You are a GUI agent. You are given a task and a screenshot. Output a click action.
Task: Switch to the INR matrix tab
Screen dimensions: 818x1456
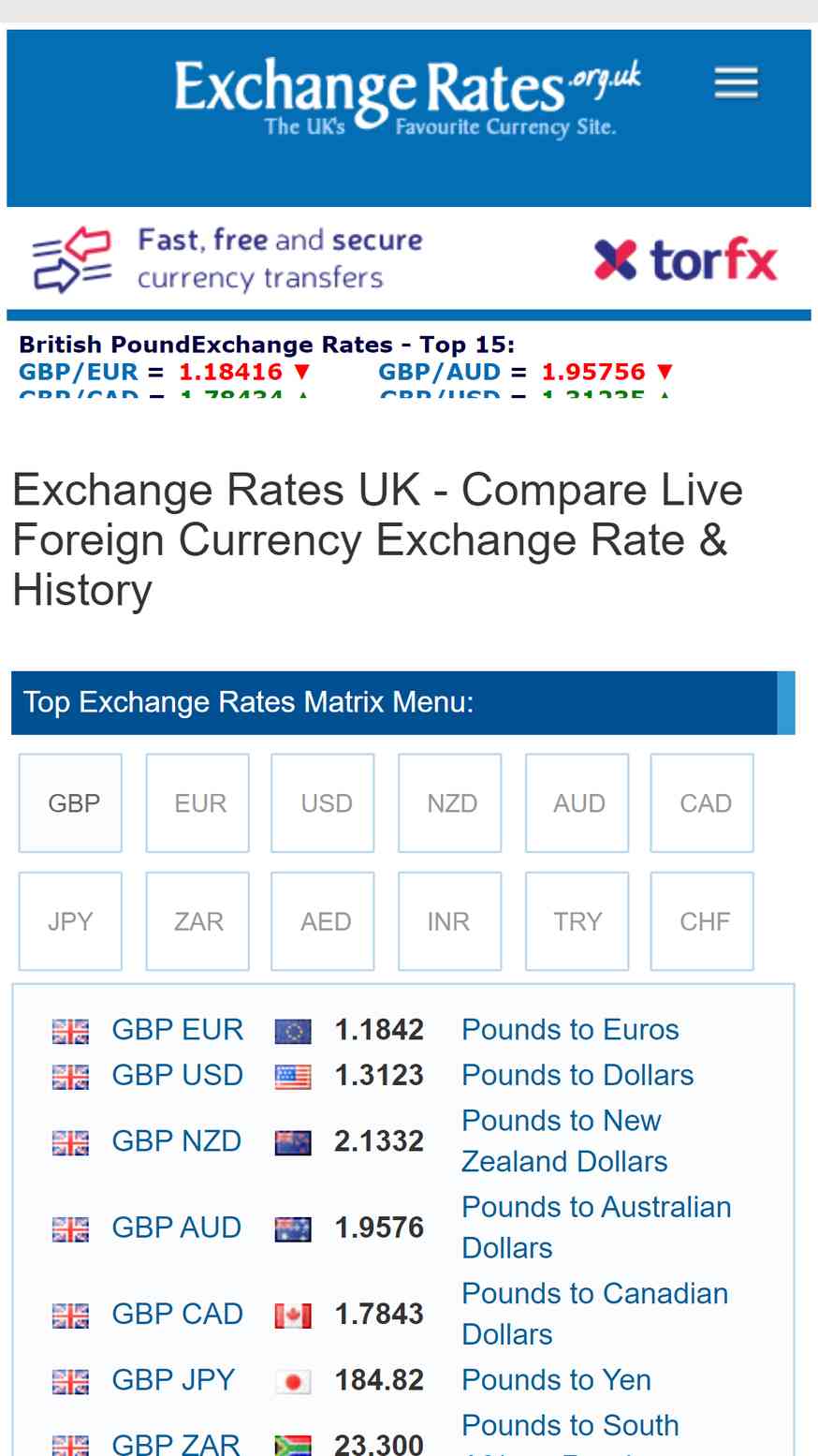click(x=450, y=921)
